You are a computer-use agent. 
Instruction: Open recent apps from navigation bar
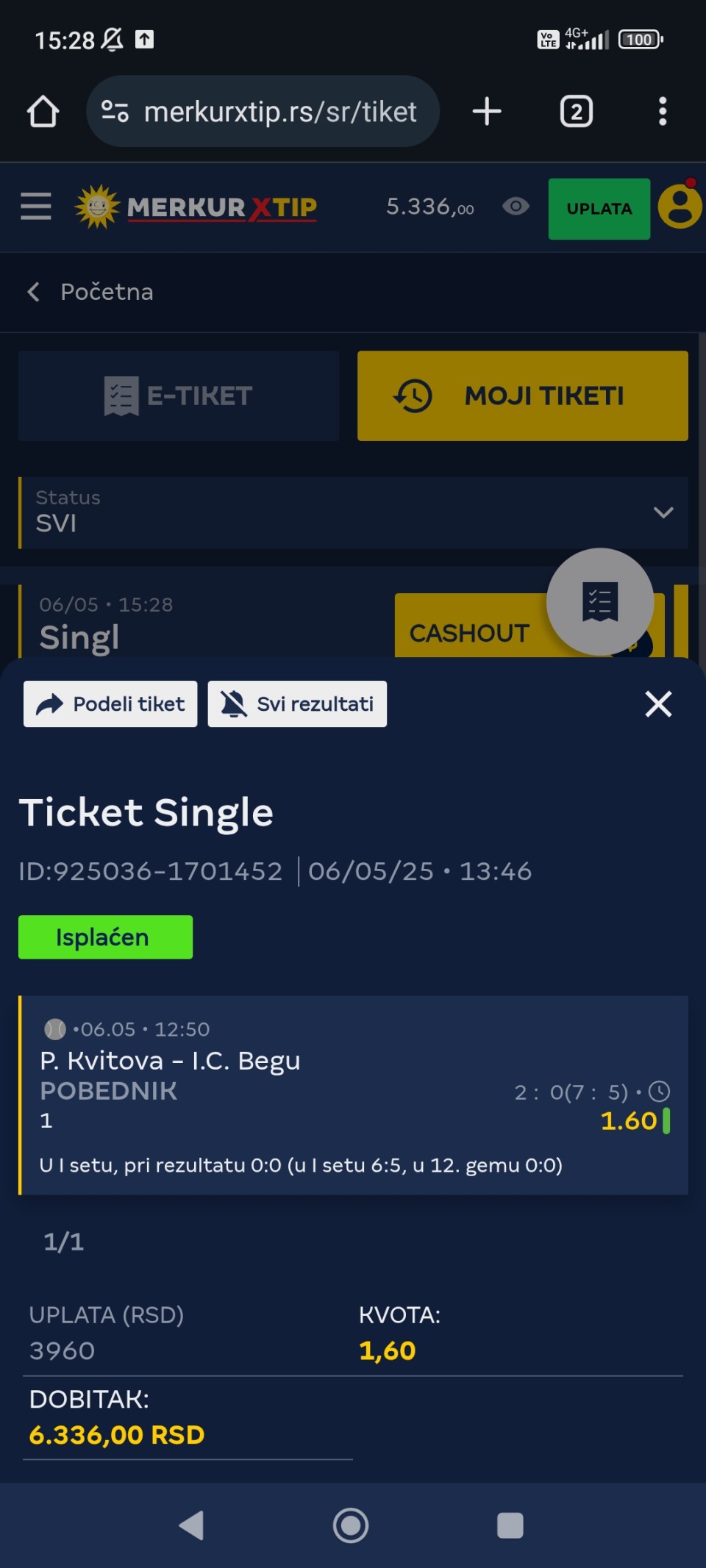[510, 1525]
